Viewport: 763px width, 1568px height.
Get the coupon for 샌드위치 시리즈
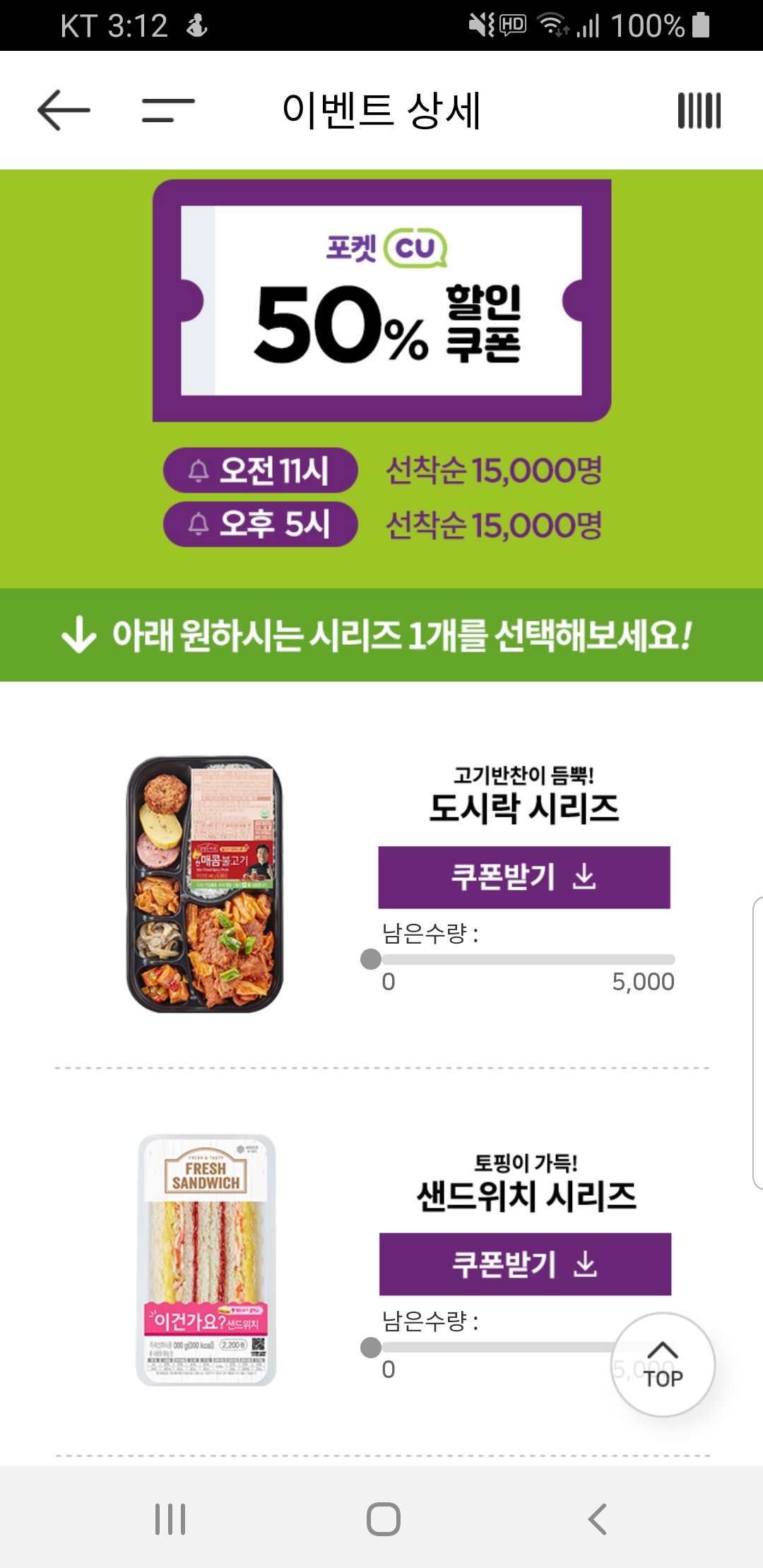[x=524, y=1264]
